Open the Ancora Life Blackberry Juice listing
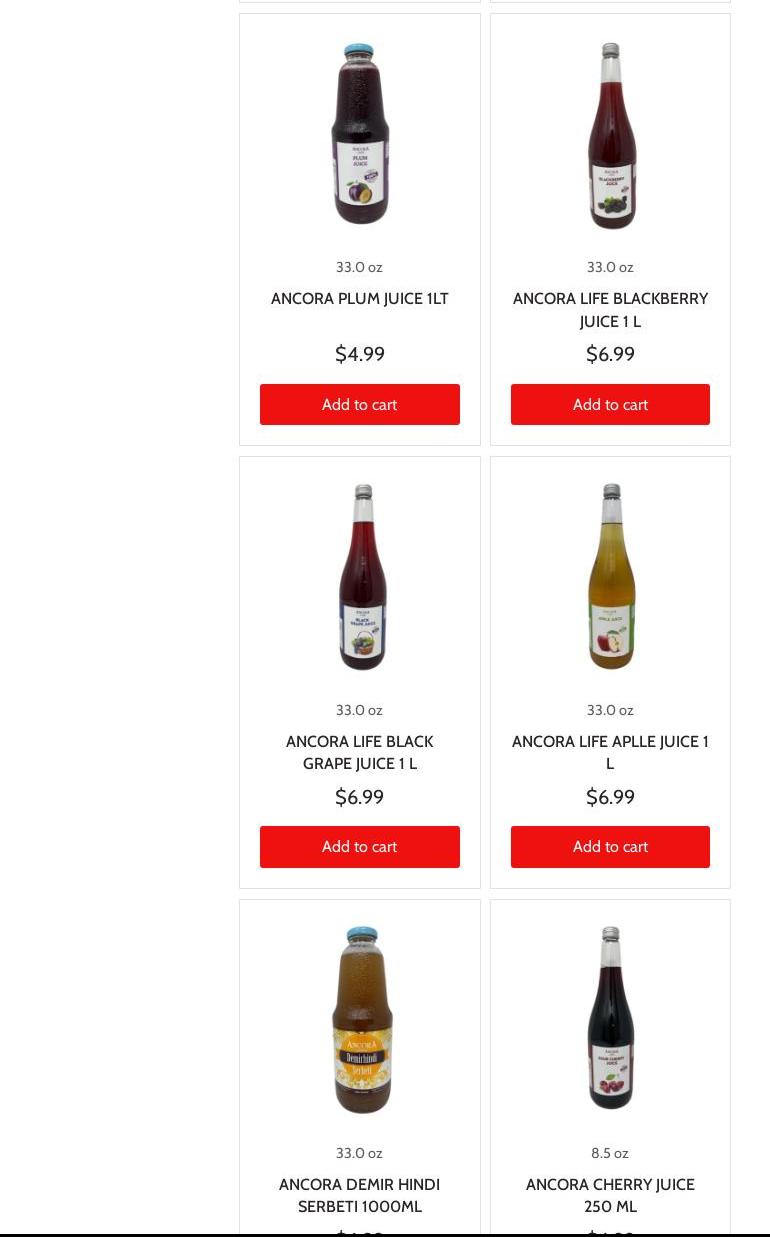This screenshot has height=1237, width=770. (x=610, y=310)
